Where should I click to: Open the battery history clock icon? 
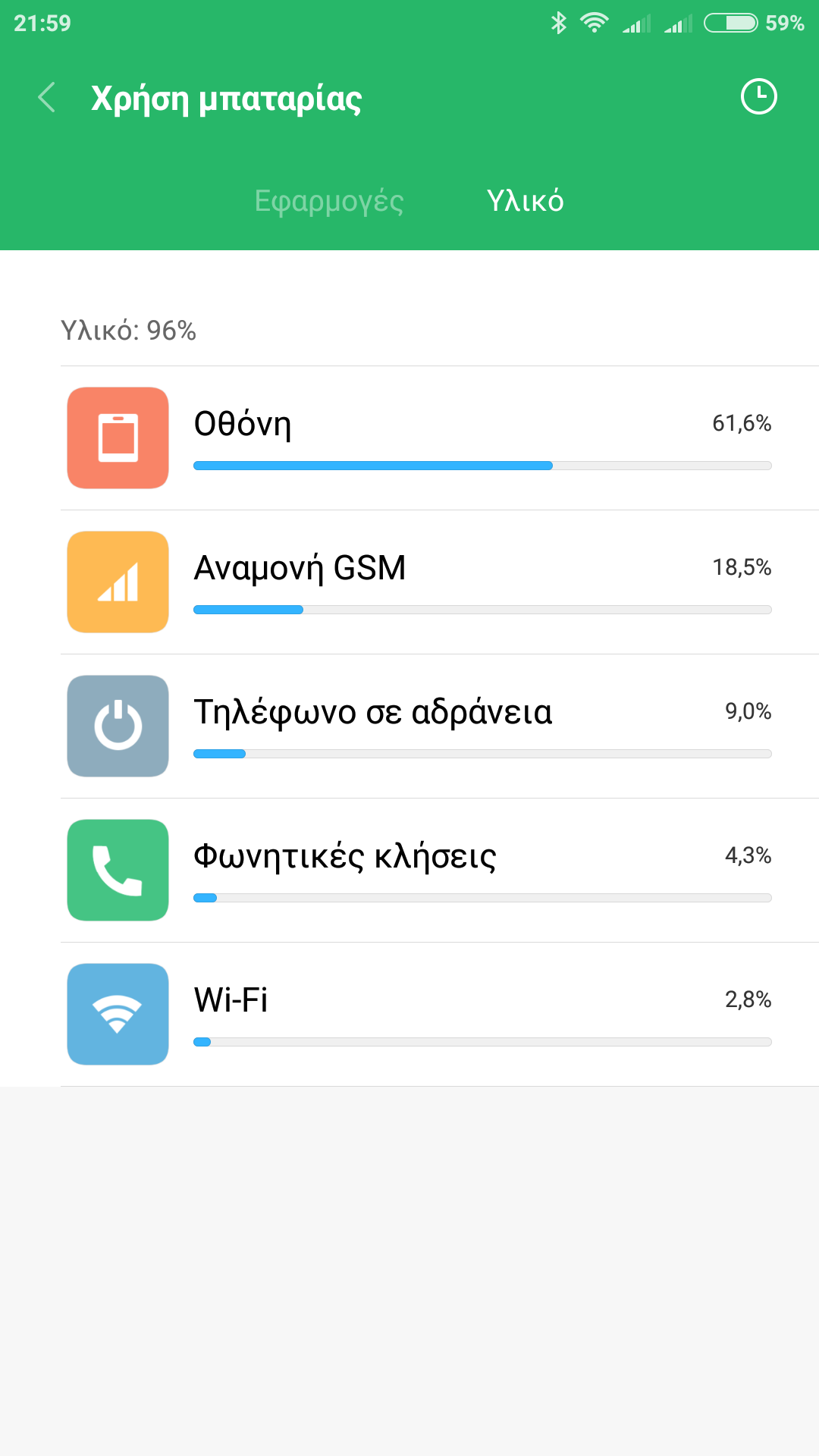point(758,97)
